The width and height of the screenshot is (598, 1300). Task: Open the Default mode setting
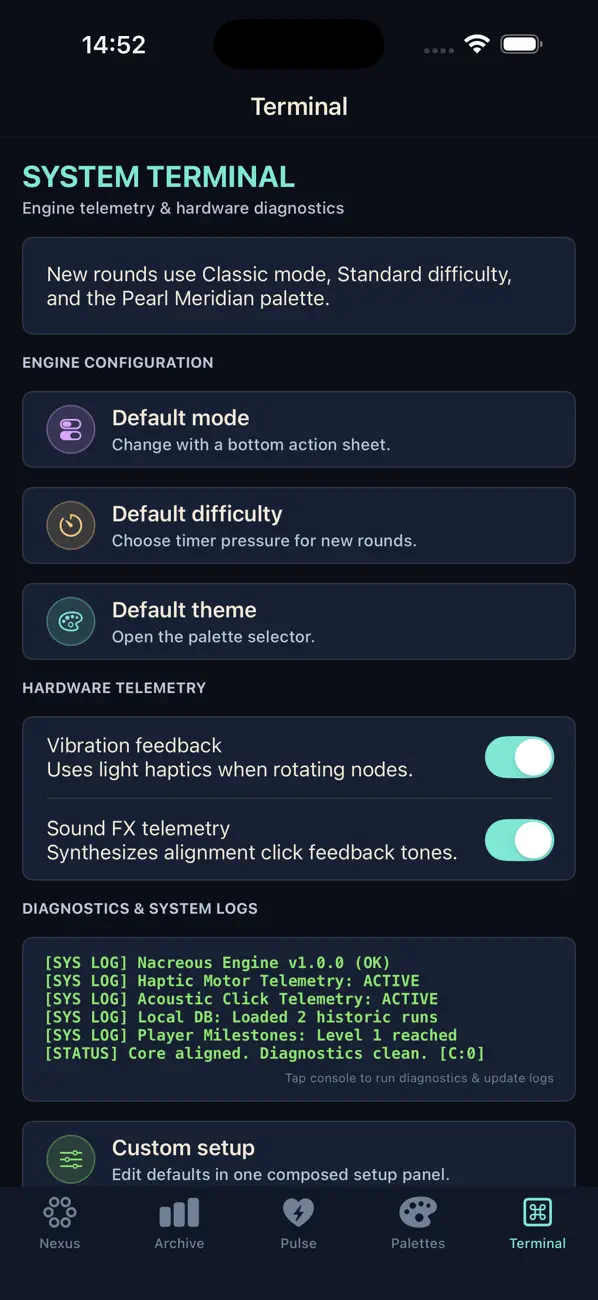pos(299,430)
